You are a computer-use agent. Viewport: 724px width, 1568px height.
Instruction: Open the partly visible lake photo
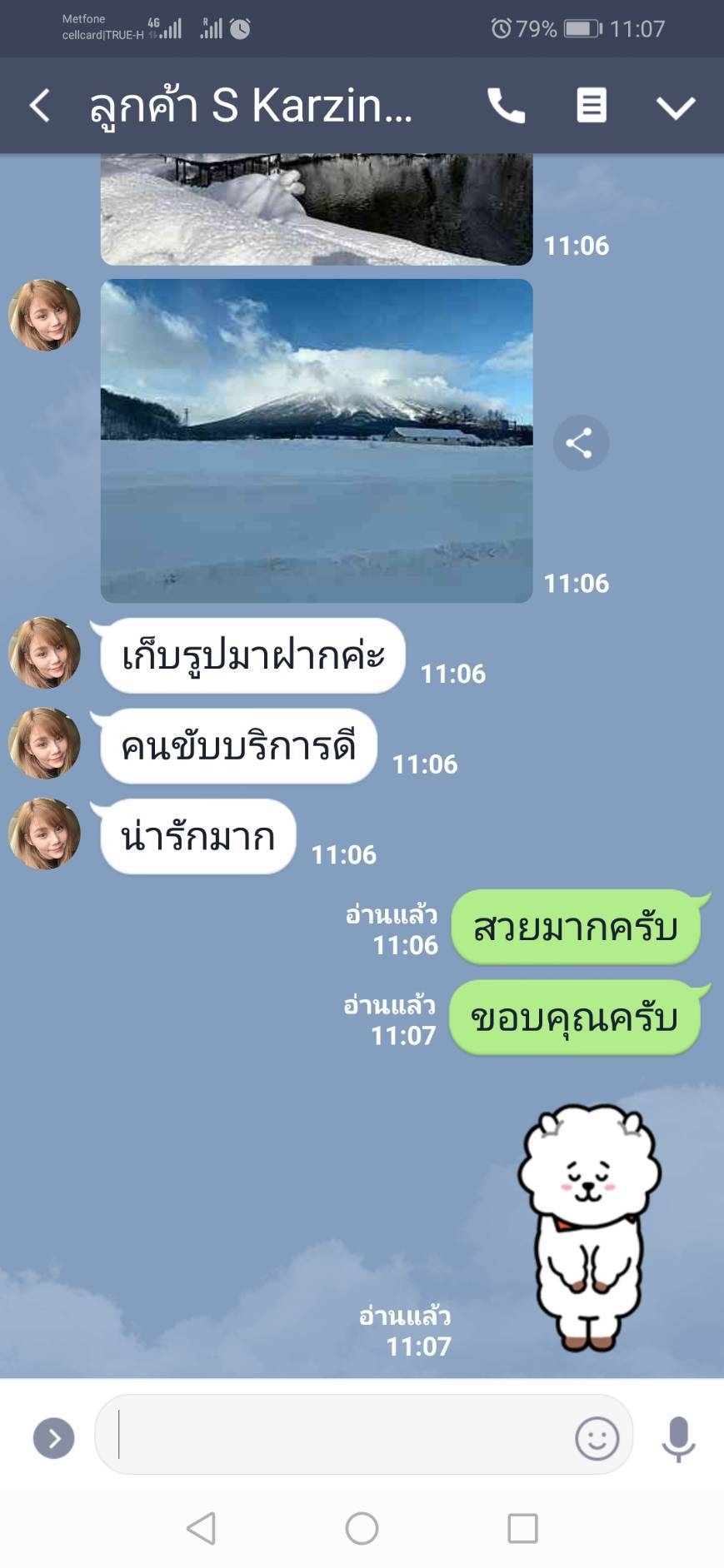317,208
